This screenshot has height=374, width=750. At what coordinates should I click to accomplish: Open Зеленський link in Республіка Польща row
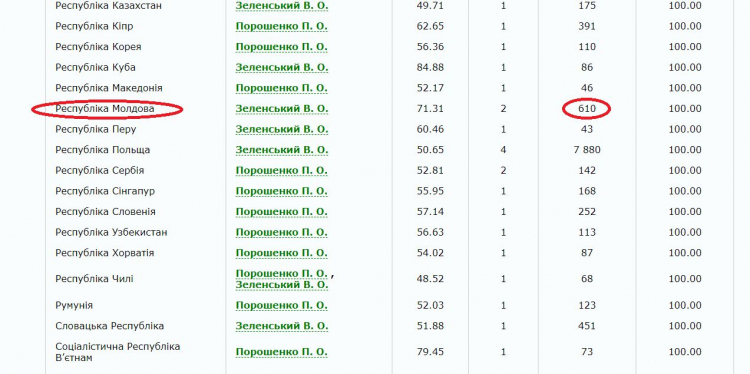[282, 150]
